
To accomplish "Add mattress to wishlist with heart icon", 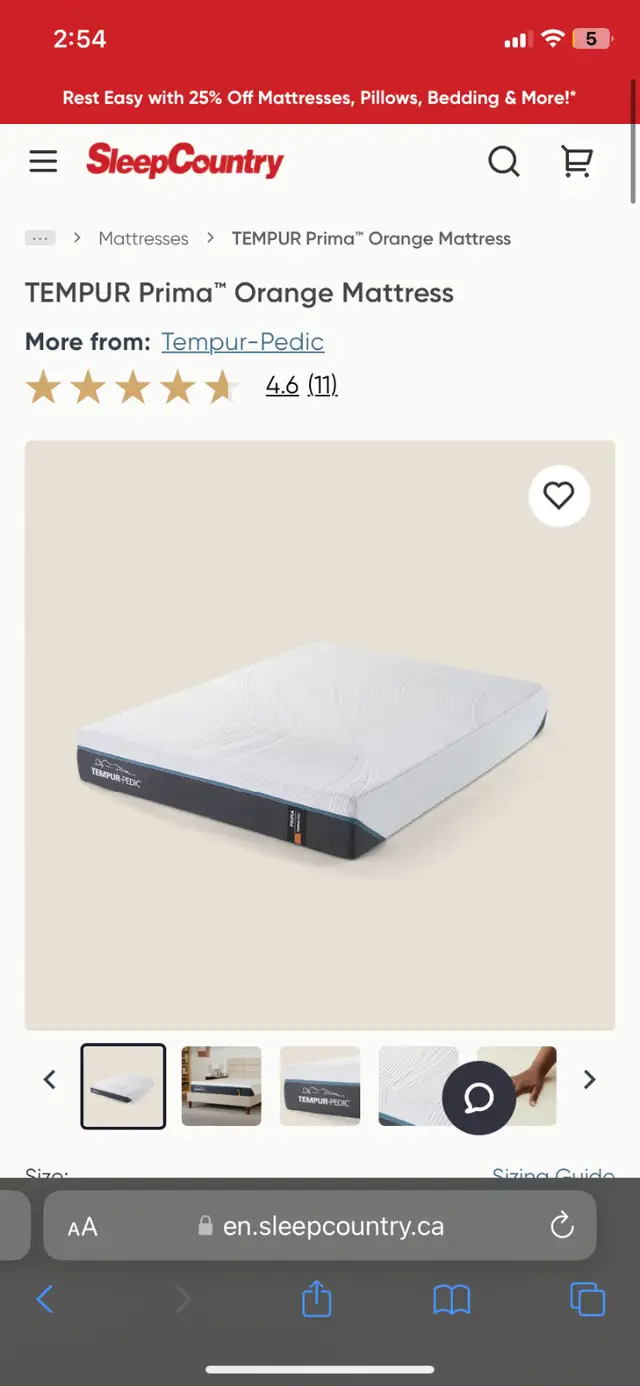I will [x=559, y=496].
